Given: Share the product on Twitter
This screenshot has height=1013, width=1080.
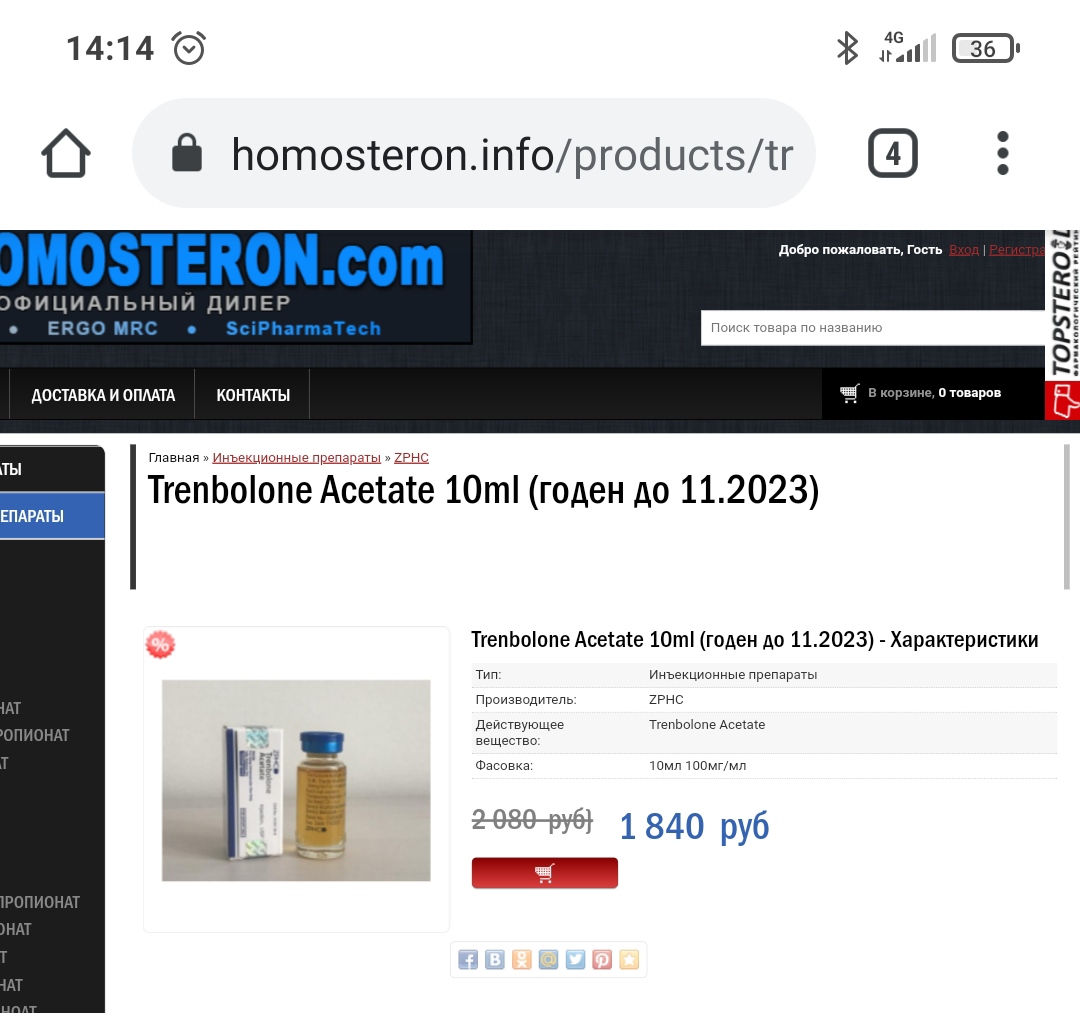Looking at the screenshot, I should [575, 960].
